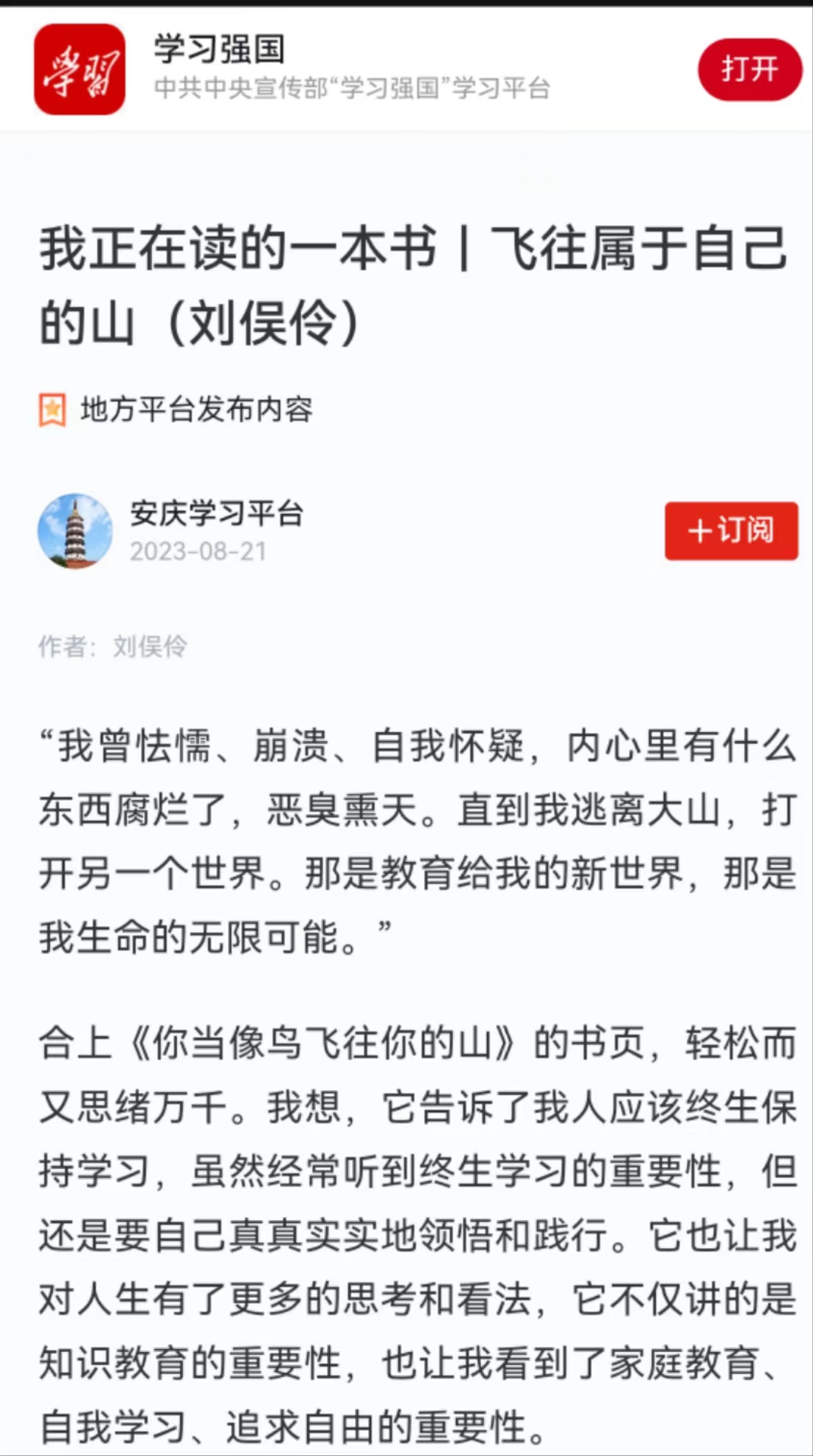Viewport: 813px width, 1456px height.
Task: Subscribe with the +订阅 button
Action: 730,531
